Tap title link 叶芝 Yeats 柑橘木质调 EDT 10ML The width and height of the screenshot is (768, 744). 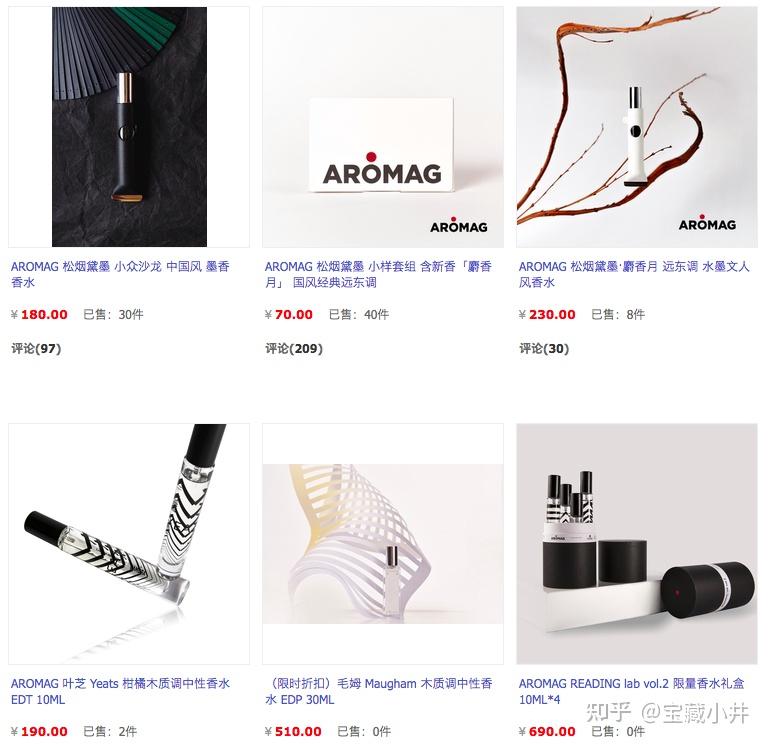pyautogui.click(x=120, y=691)
